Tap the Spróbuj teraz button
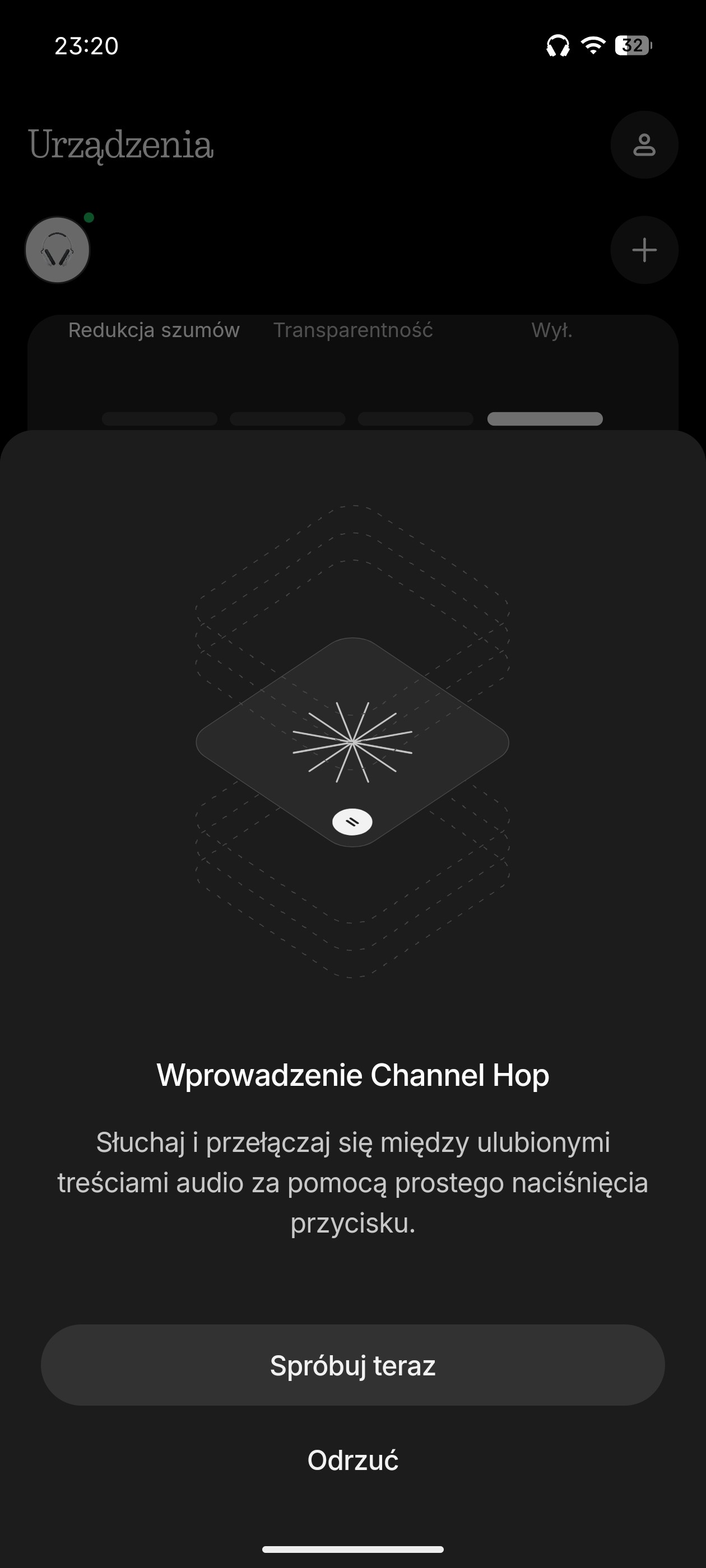This screenshot has width=706, height=1568. [352, 1365]
